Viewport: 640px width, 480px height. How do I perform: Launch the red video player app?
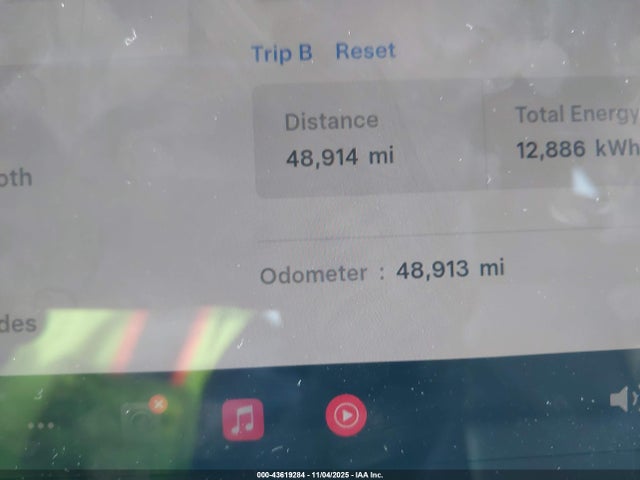coord(346,414)
